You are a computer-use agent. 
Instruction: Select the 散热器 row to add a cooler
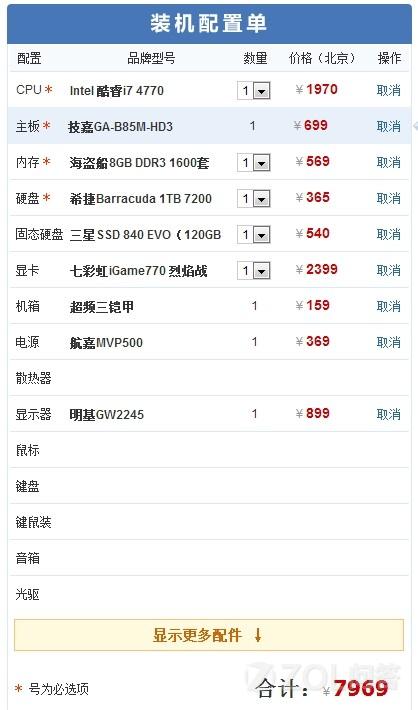[x=209, y=378]
